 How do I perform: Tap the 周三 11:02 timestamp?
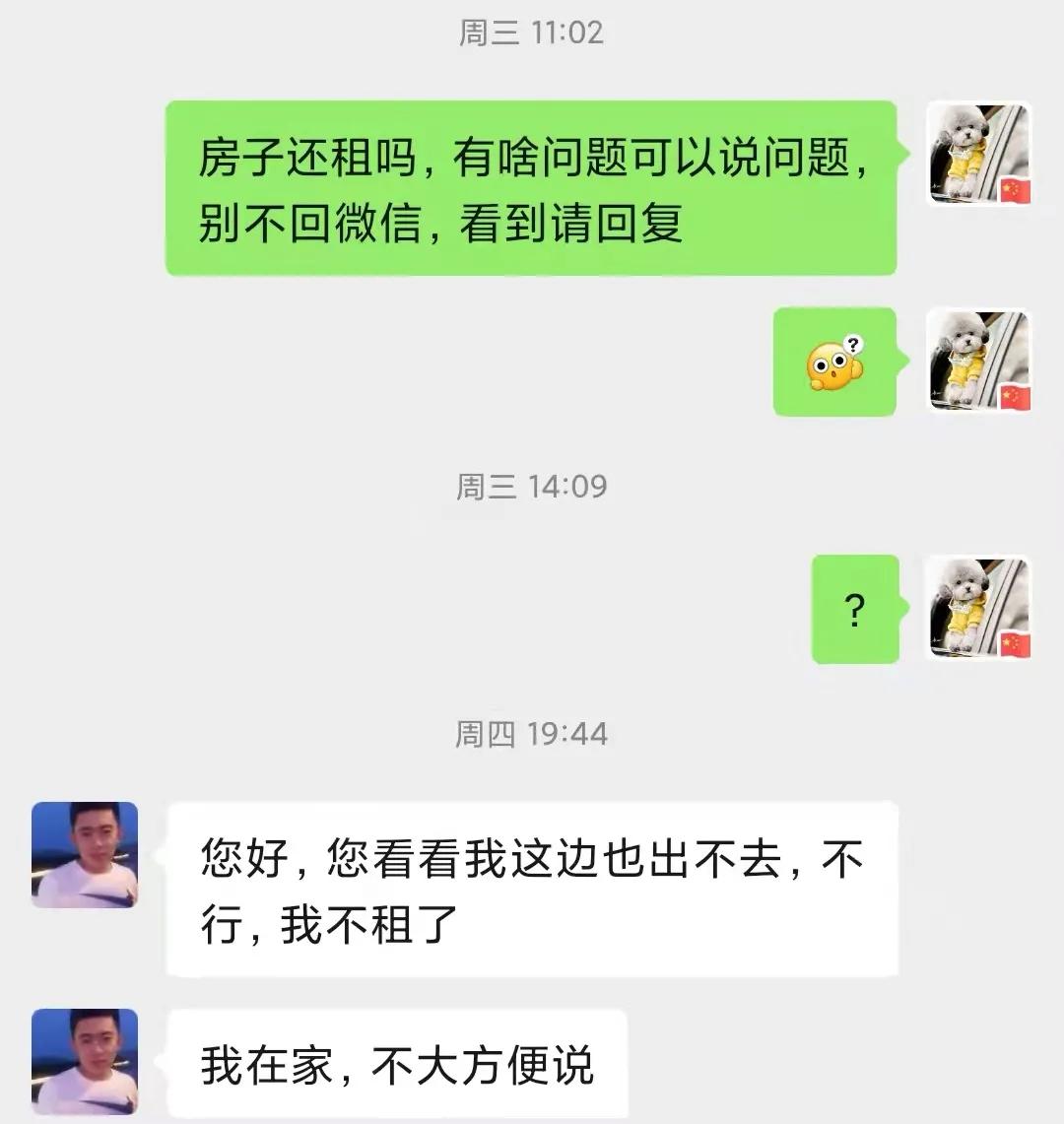tap(532, 31)
